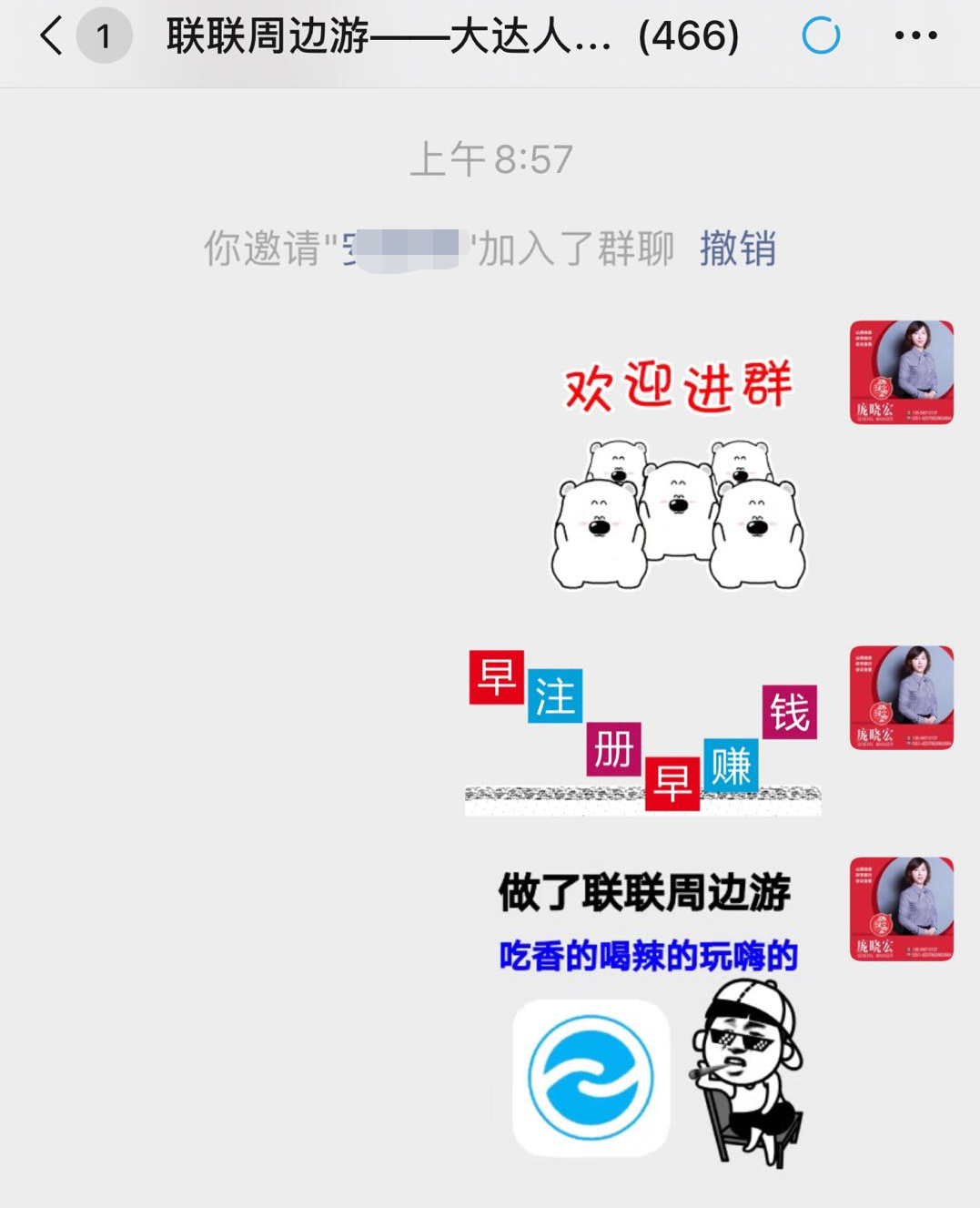The width and height of the screenshot is (980, 1208).
Task: Go back to the chat list
Action: (x=53, y=36)
